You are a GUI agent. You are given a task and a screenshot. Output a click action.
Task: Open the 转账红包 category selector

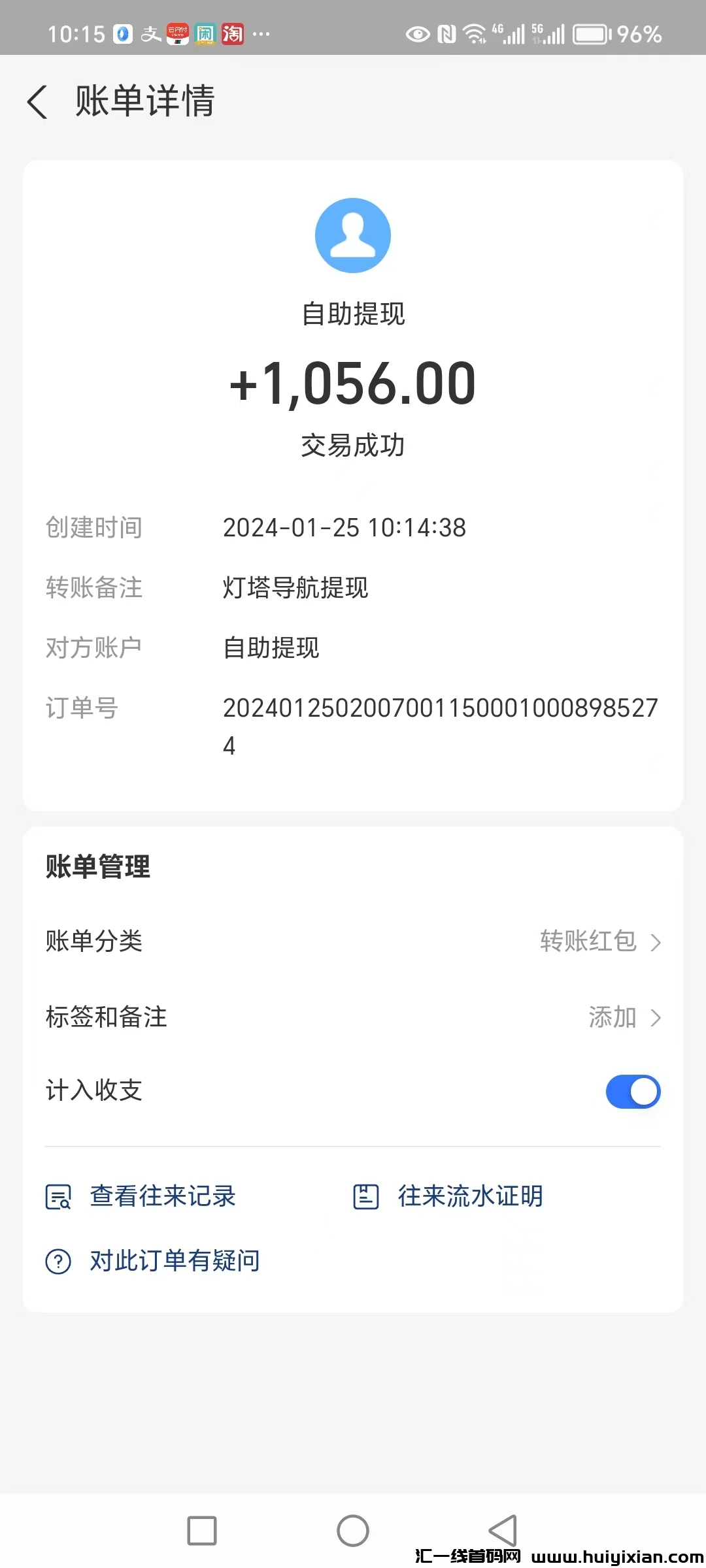tap(588, 941)
